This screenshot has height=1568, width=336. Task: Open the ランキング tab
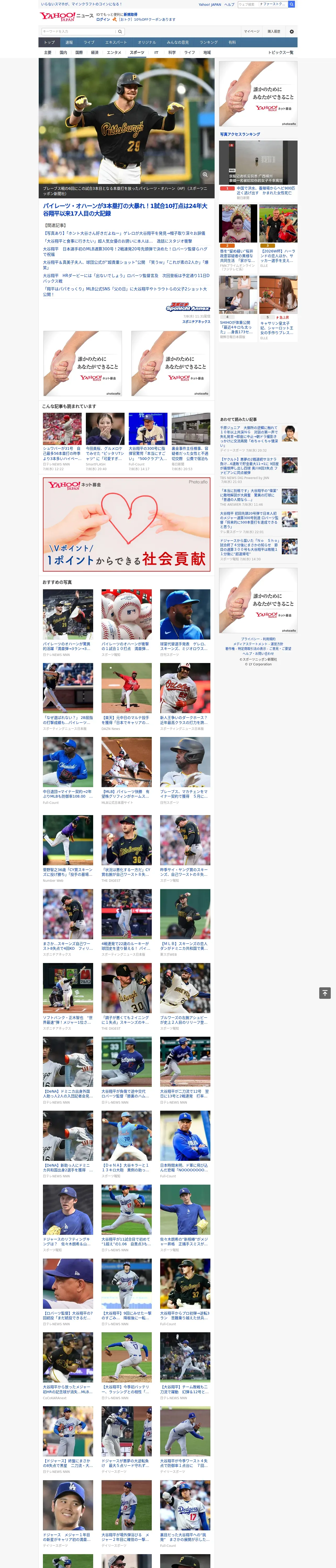209,43
